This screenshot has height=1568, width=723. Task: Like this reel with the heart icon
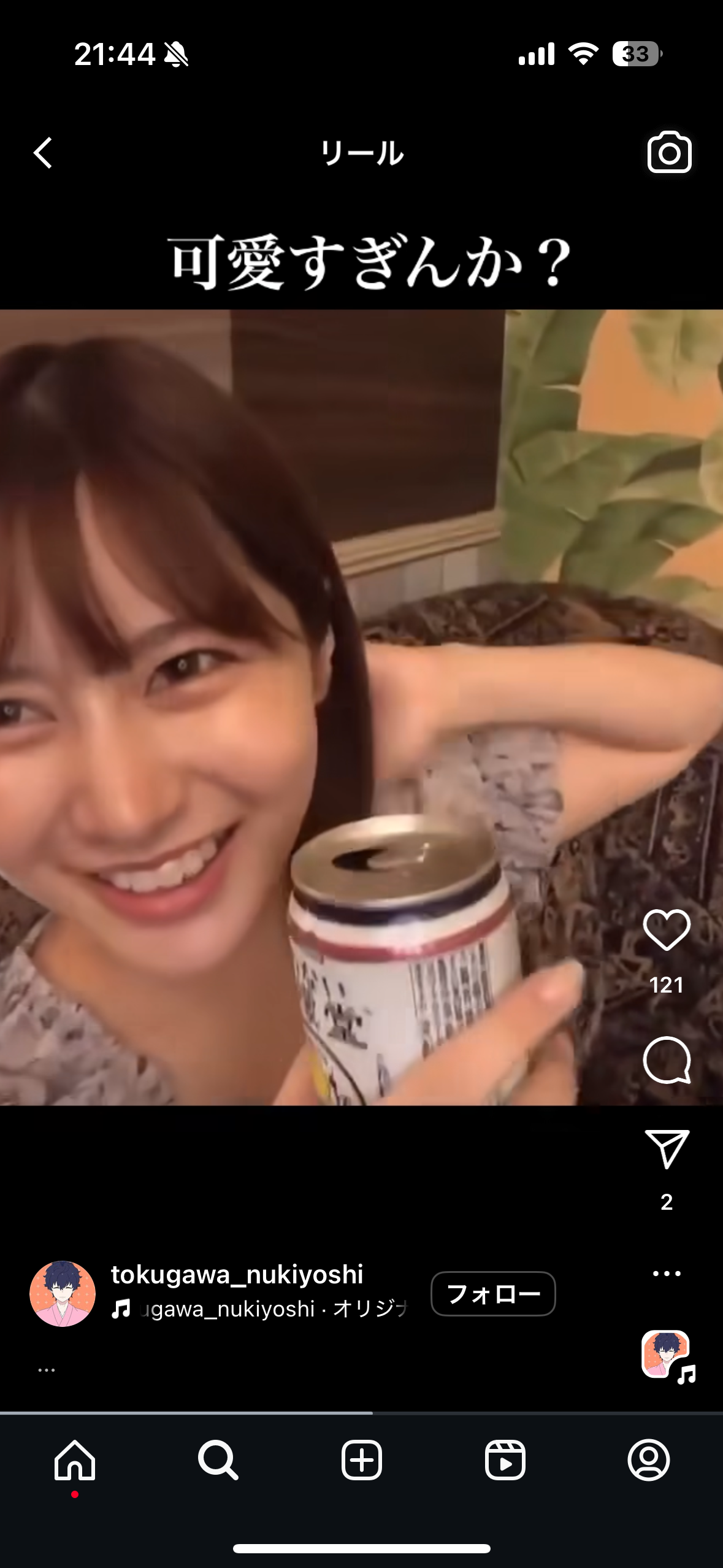click(x=667, y=930)
